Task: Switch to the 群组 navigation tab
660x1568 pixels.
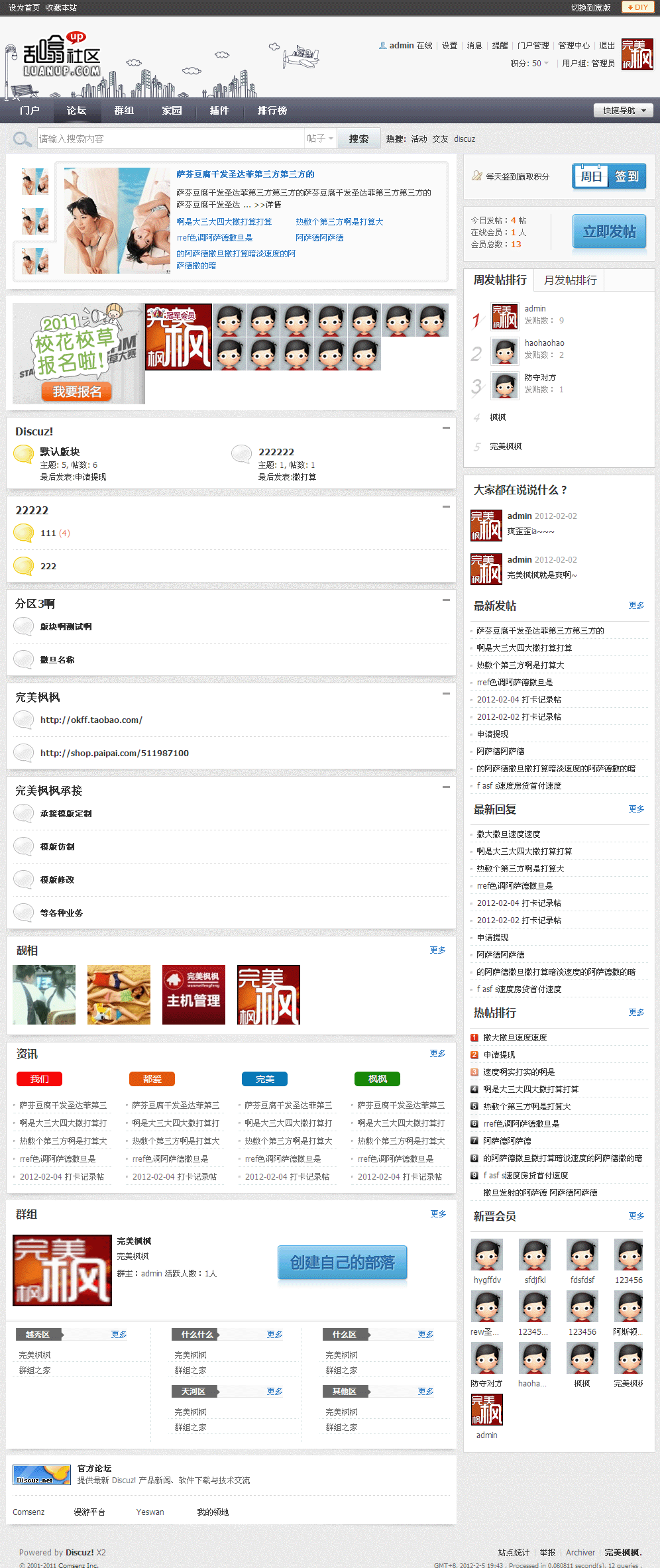Action: click(x=124, y=111)
